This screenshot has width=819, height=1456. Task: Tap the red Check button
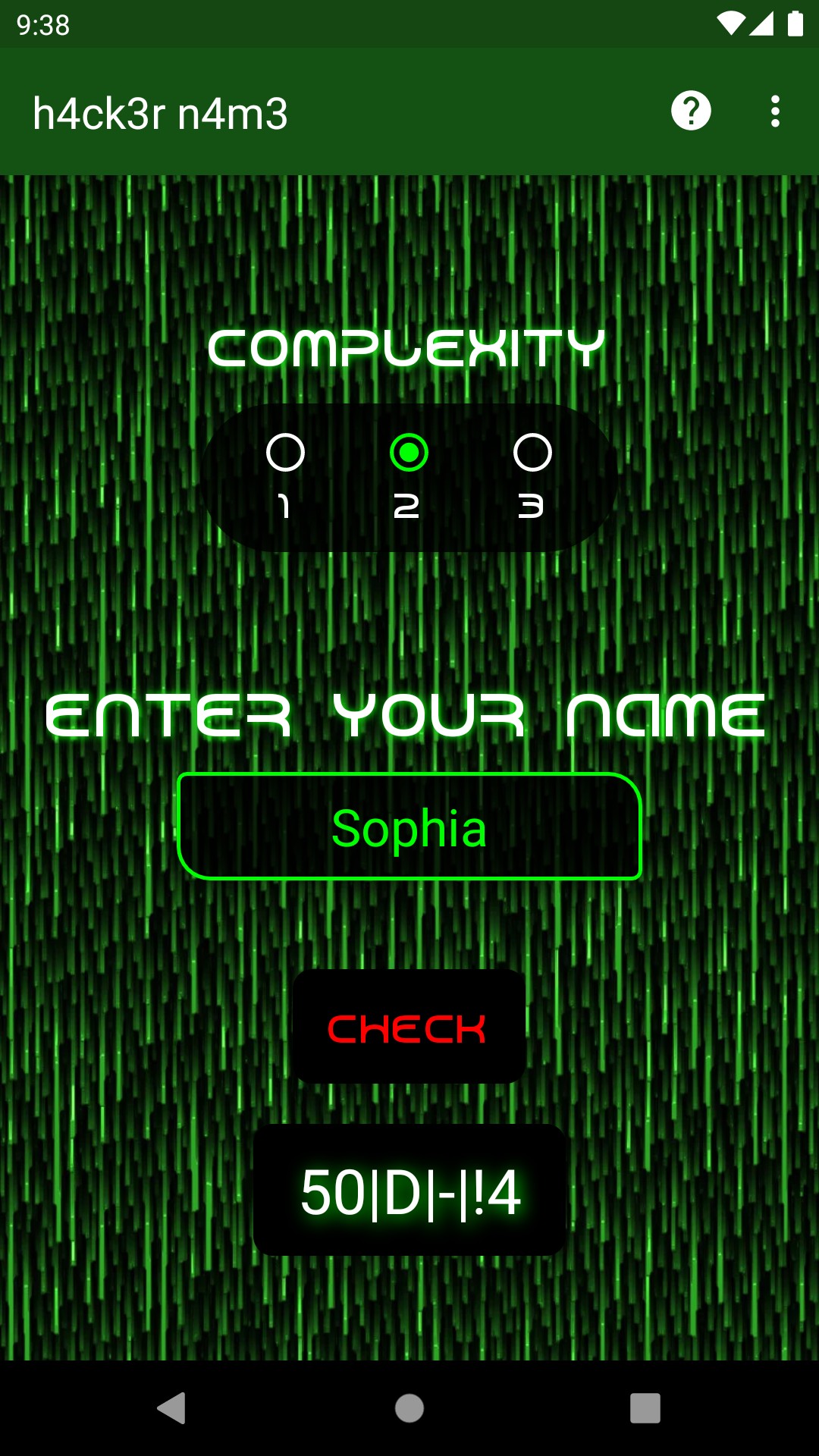tap(409, 1027)
